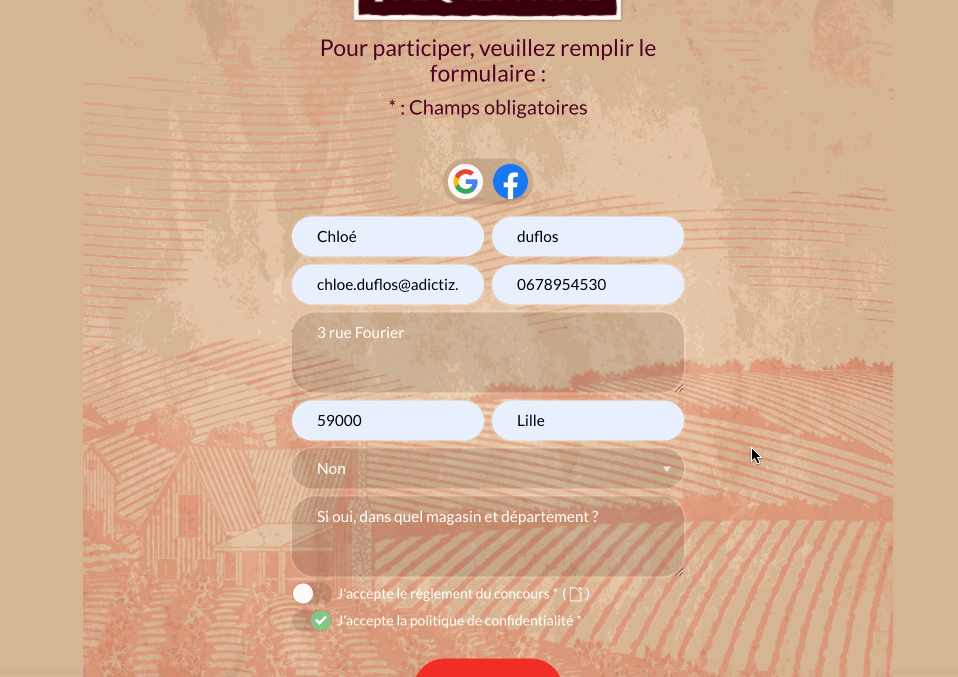Edit the first name field showing Chloé
This screenshot has width=958, height=677.
pyautogui.click(x=388, y=237)
